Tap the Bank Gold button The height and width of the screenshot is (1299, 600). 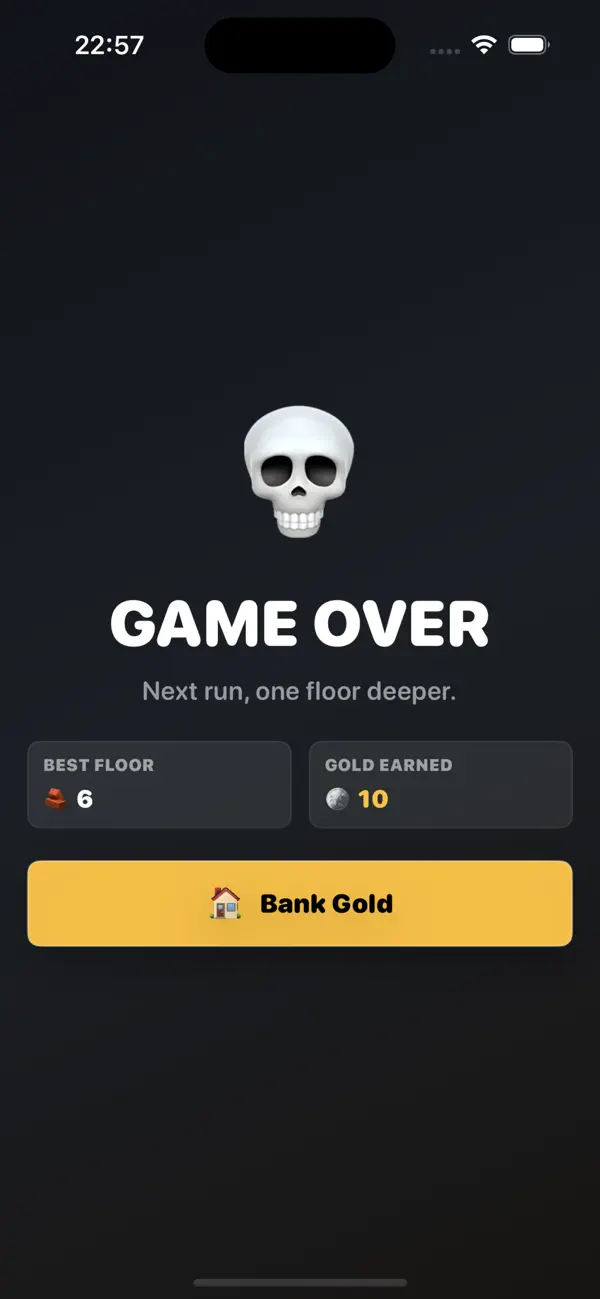(x=300, y=903)
